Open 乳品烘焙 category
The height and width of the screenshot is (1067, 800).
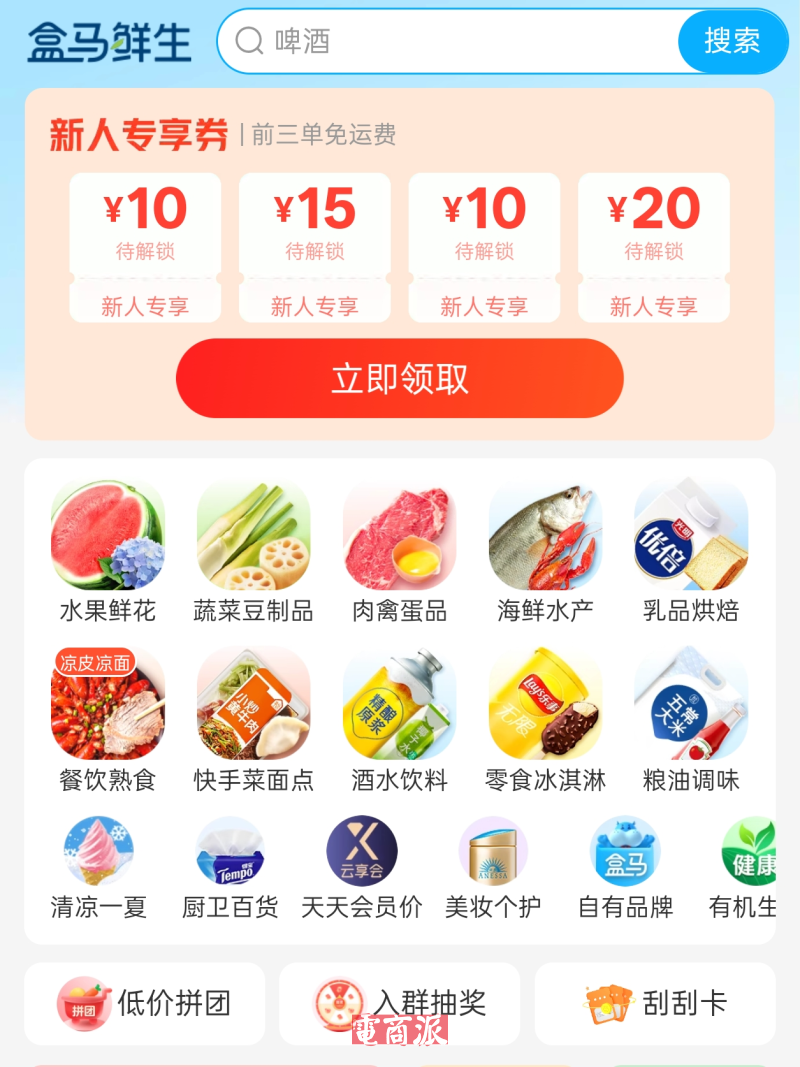[x=691, y=550]
